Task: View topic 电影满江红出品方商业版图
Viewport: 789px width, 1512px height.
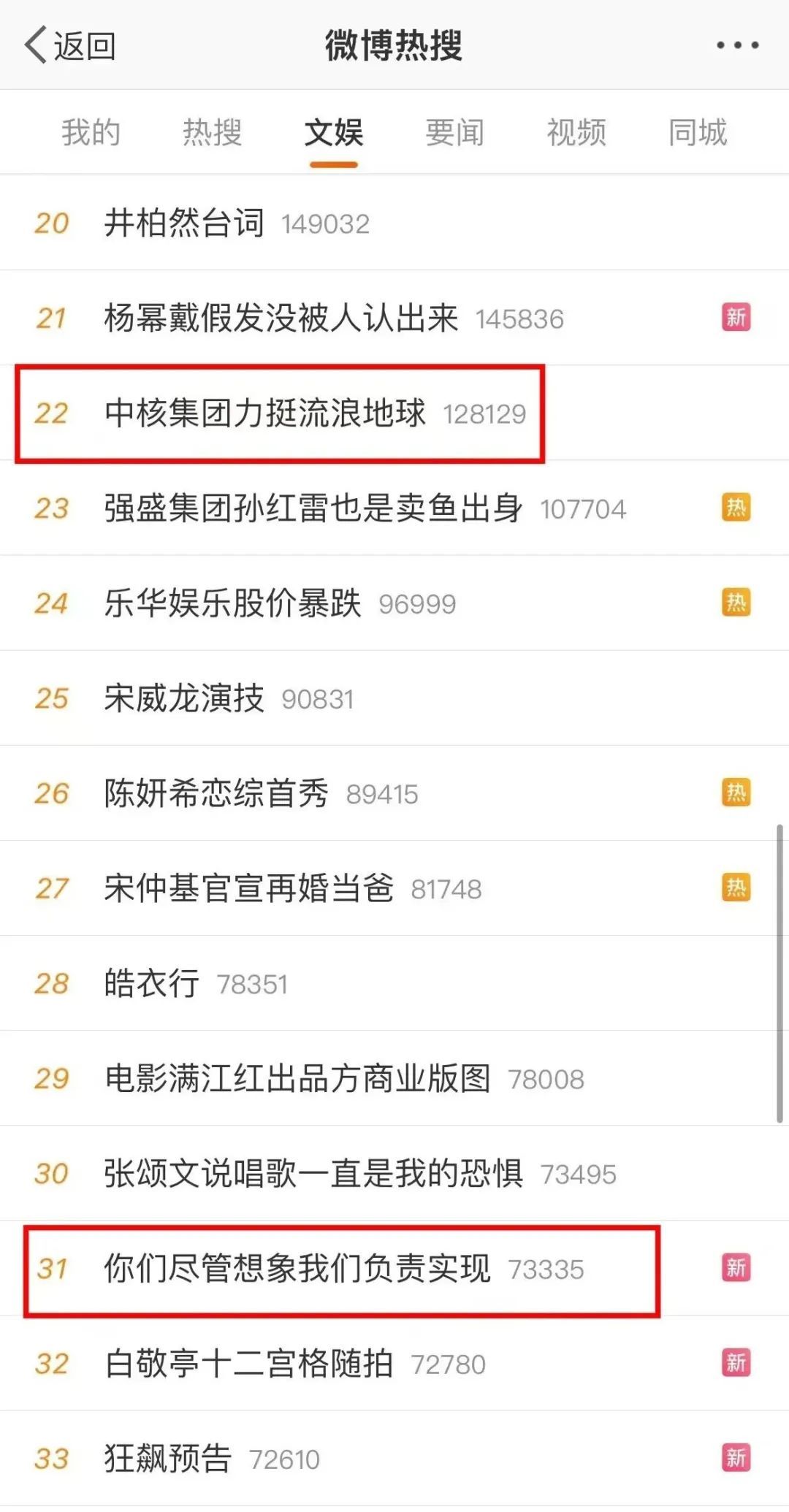Action: point(297,1077)
